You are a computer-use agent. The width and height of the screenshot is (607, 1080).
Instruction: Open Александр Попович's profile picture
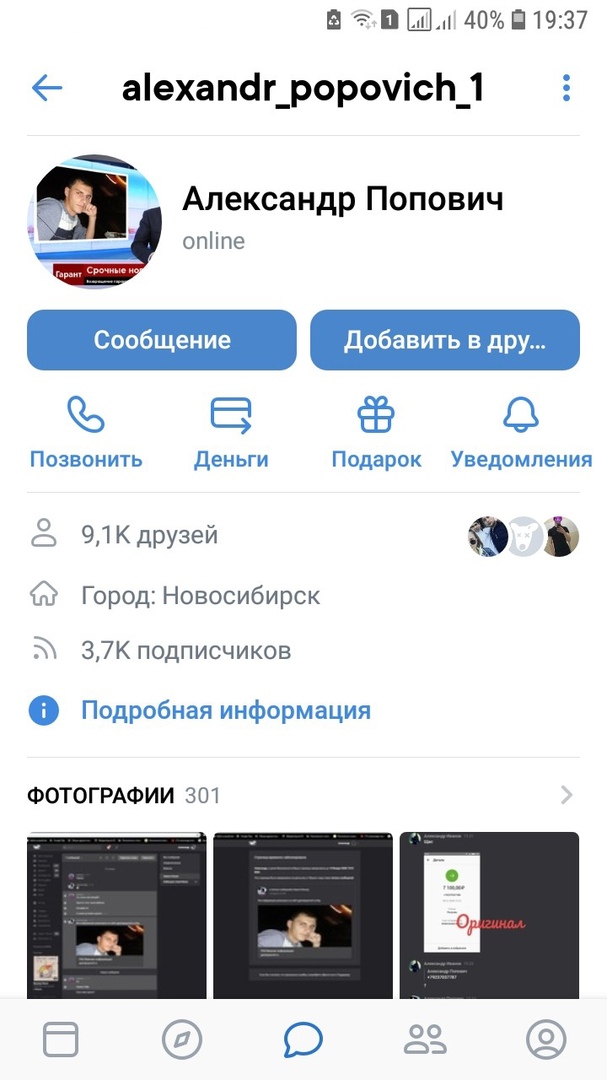coord(94,221)
